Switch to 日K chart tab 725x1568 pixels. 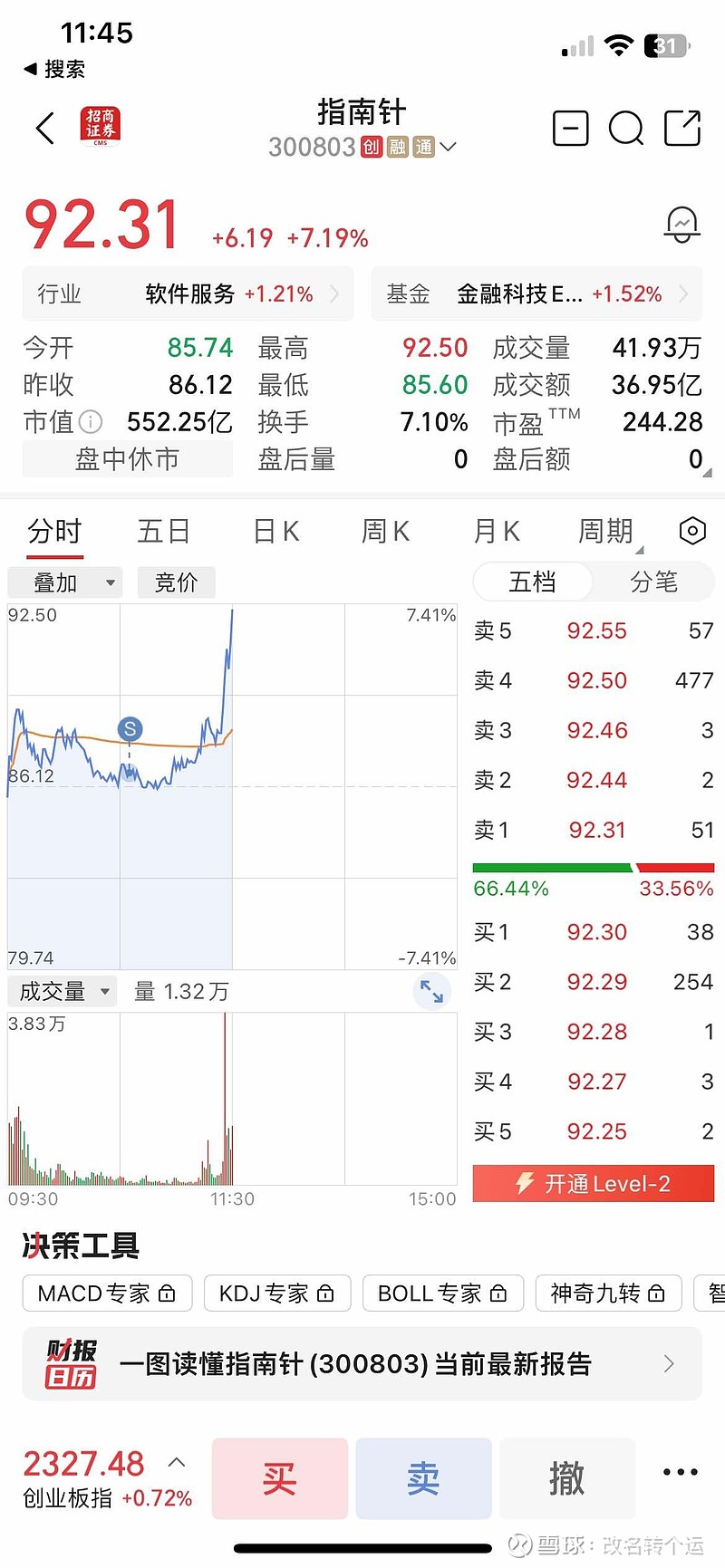275,531
